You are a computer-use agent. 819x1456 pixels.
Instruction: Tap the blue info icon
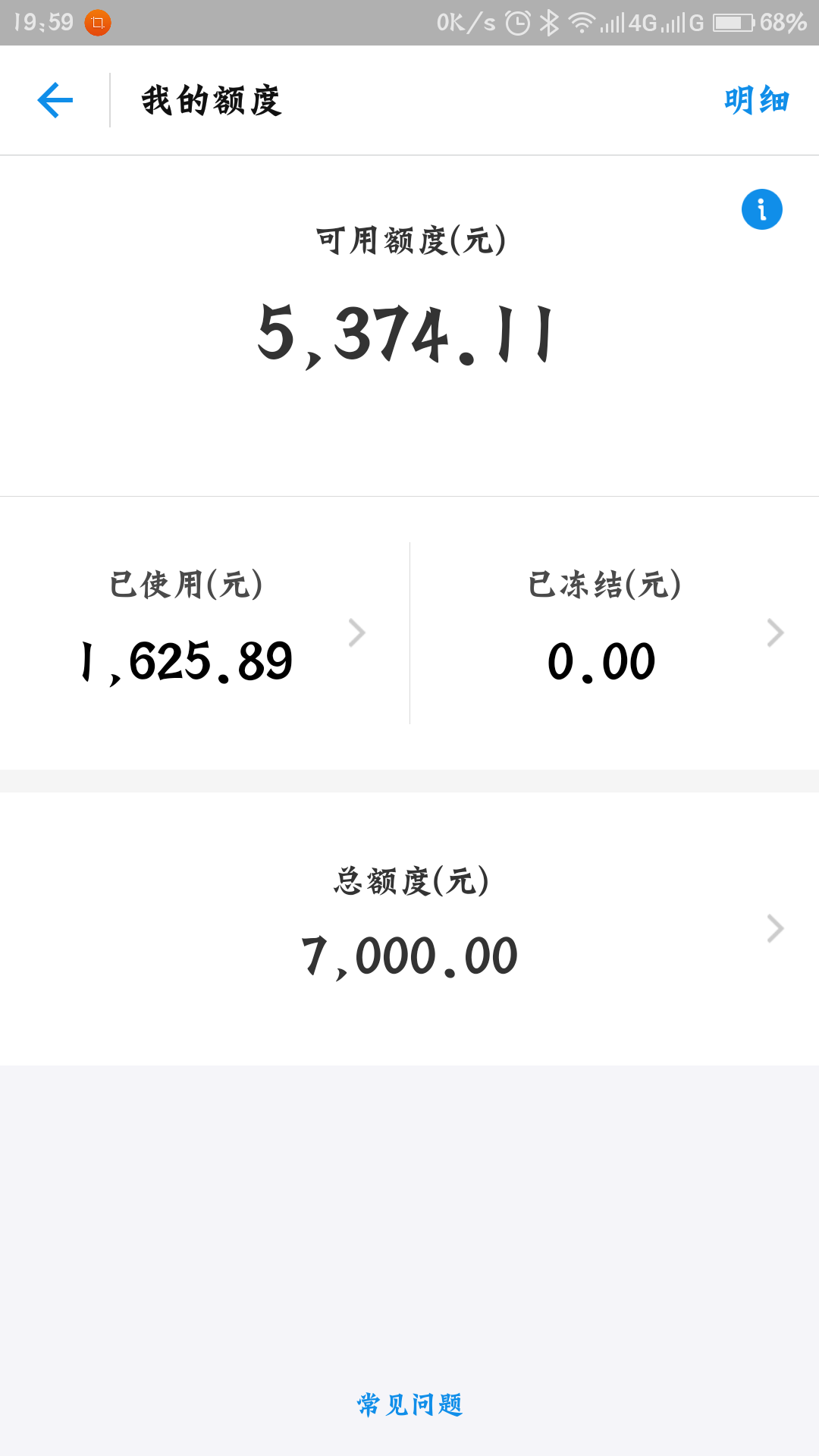761,209
